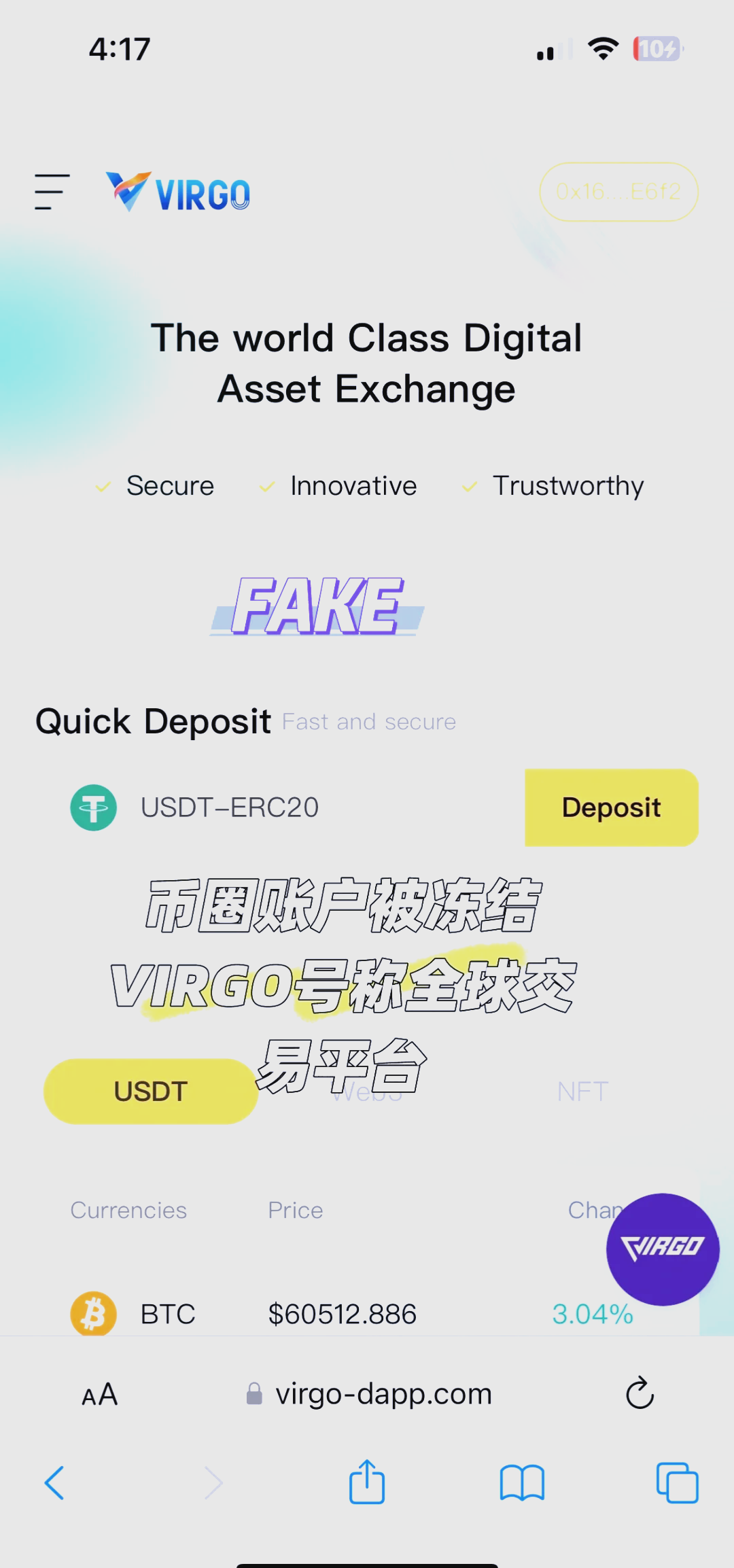Go back to the previous page
The image size is (734, 1568).
54,1482
